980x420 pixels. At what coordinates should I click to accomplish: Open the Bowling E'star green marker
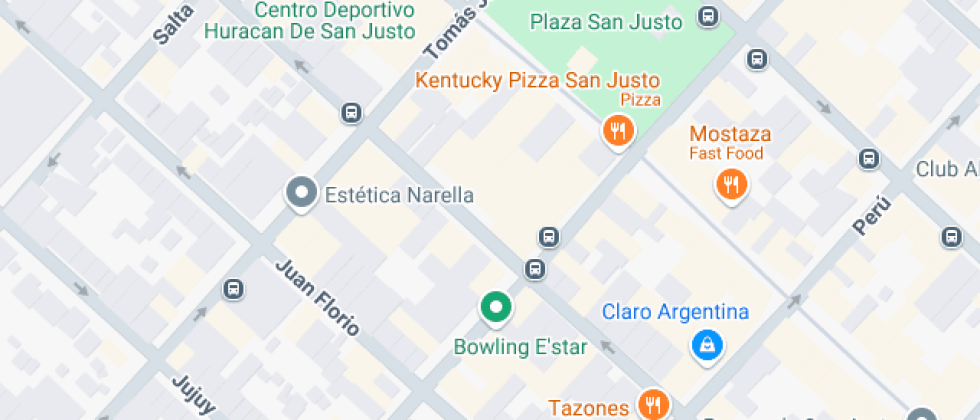pos(494,308)
